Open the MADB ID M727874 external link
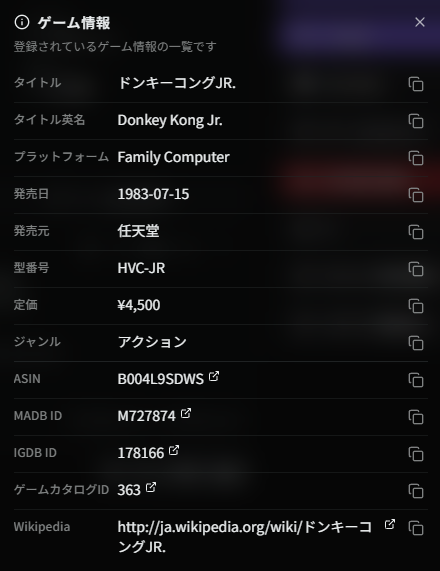Viewport: 440px width, 571px height. (x=186, y=413)
